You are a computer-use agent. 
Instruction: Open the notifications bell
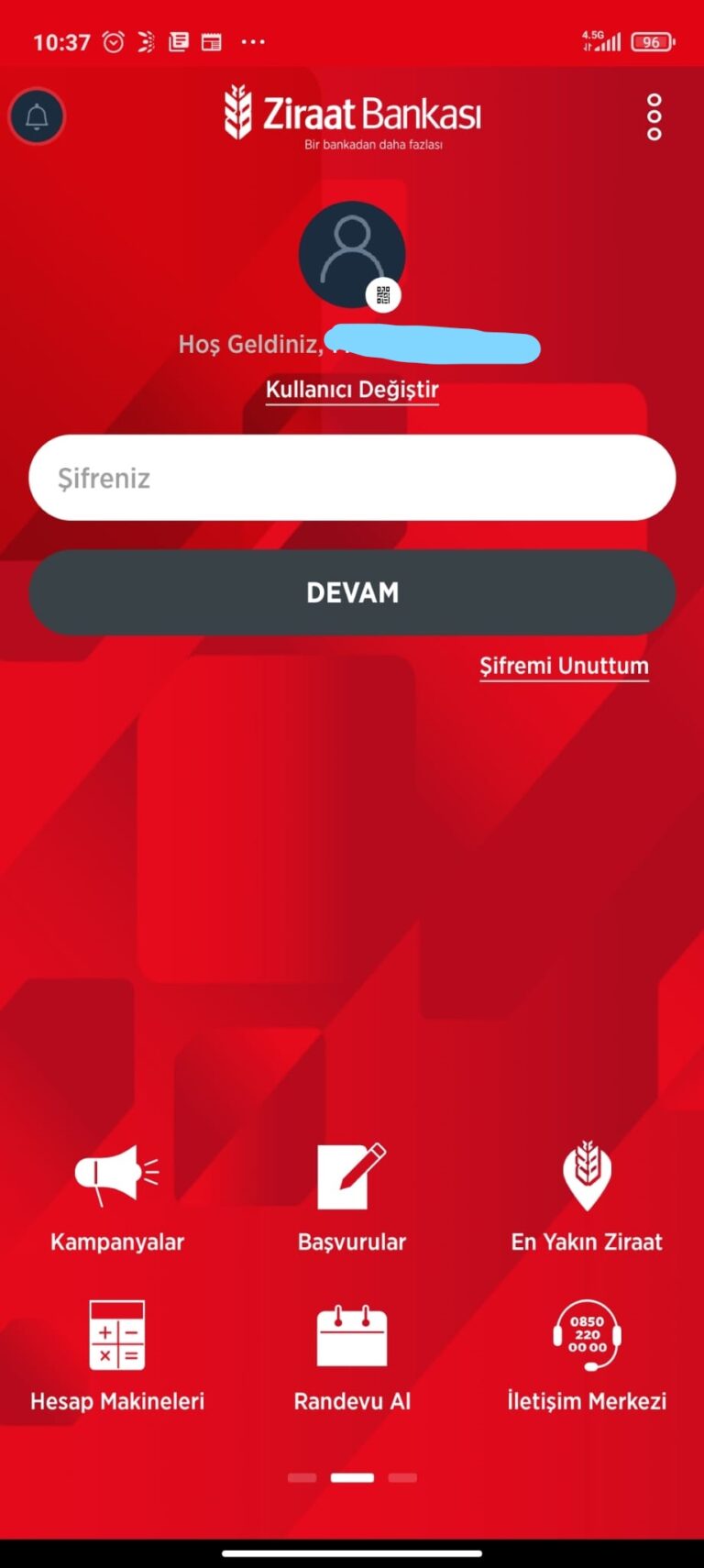[37, 116]
